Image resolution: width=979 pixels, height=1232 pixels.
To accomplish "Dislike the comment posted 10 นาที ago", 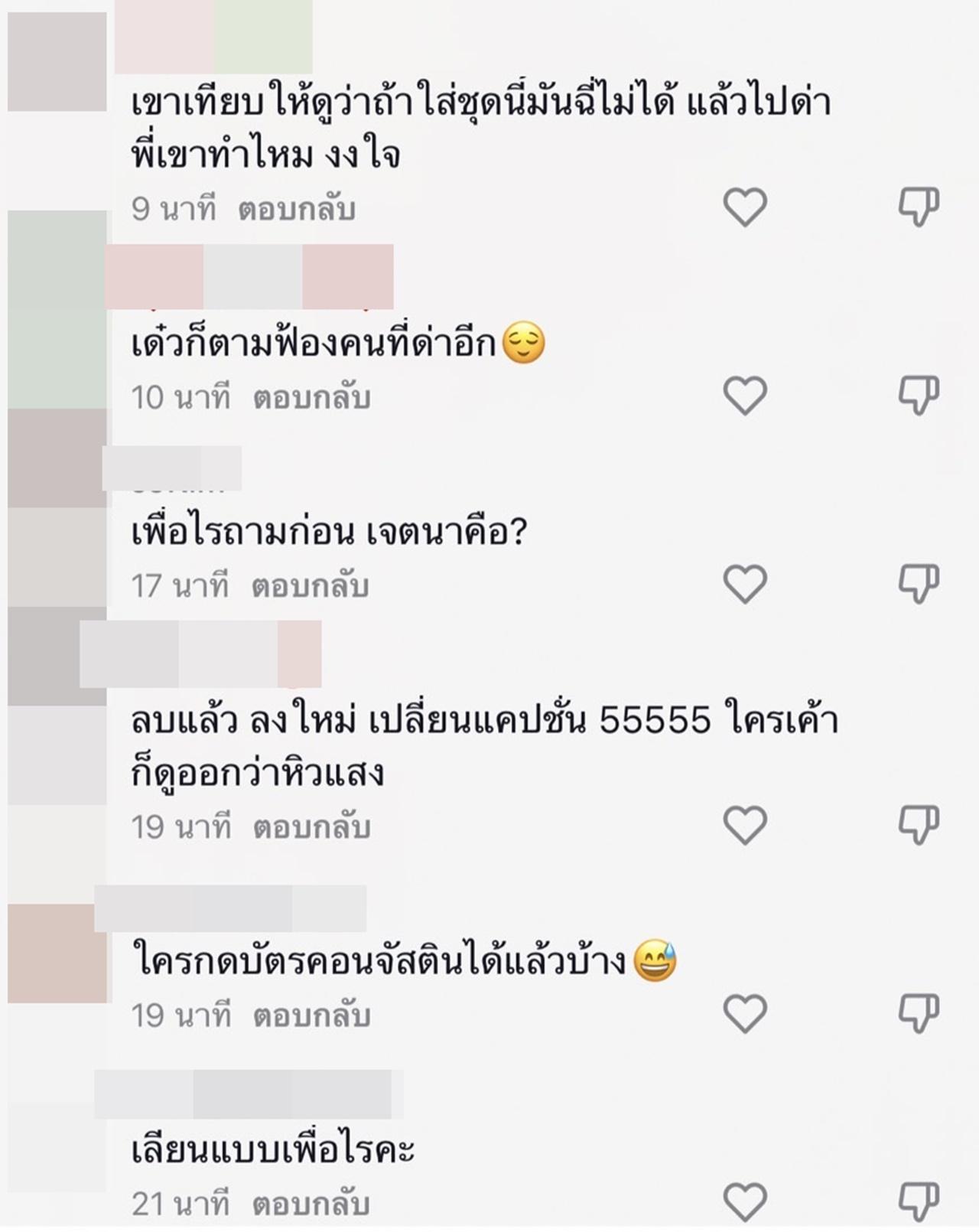I will coord(918,396).
